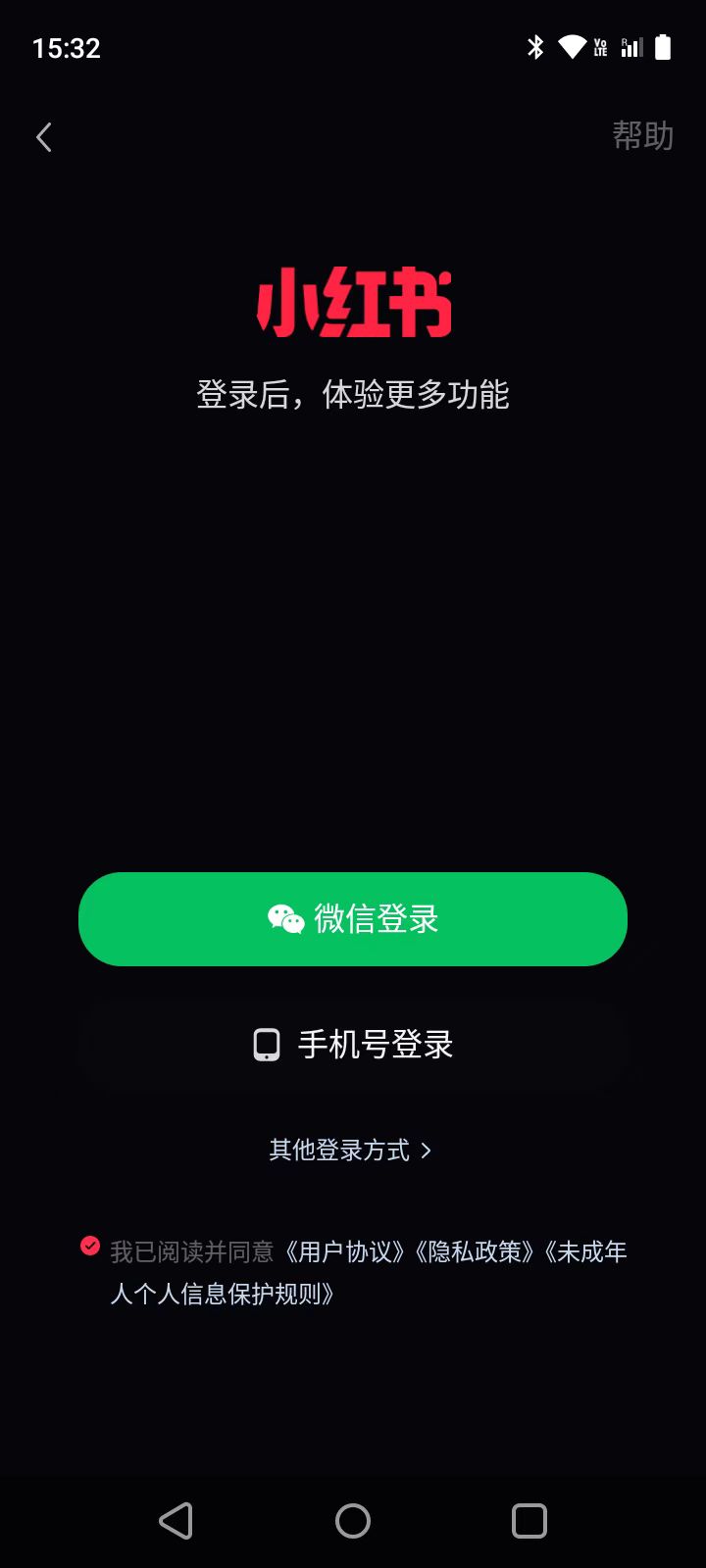Viewport: 706px width, 1568px height.
Task: Open the recent apps view
Action: click(529, 1521)
